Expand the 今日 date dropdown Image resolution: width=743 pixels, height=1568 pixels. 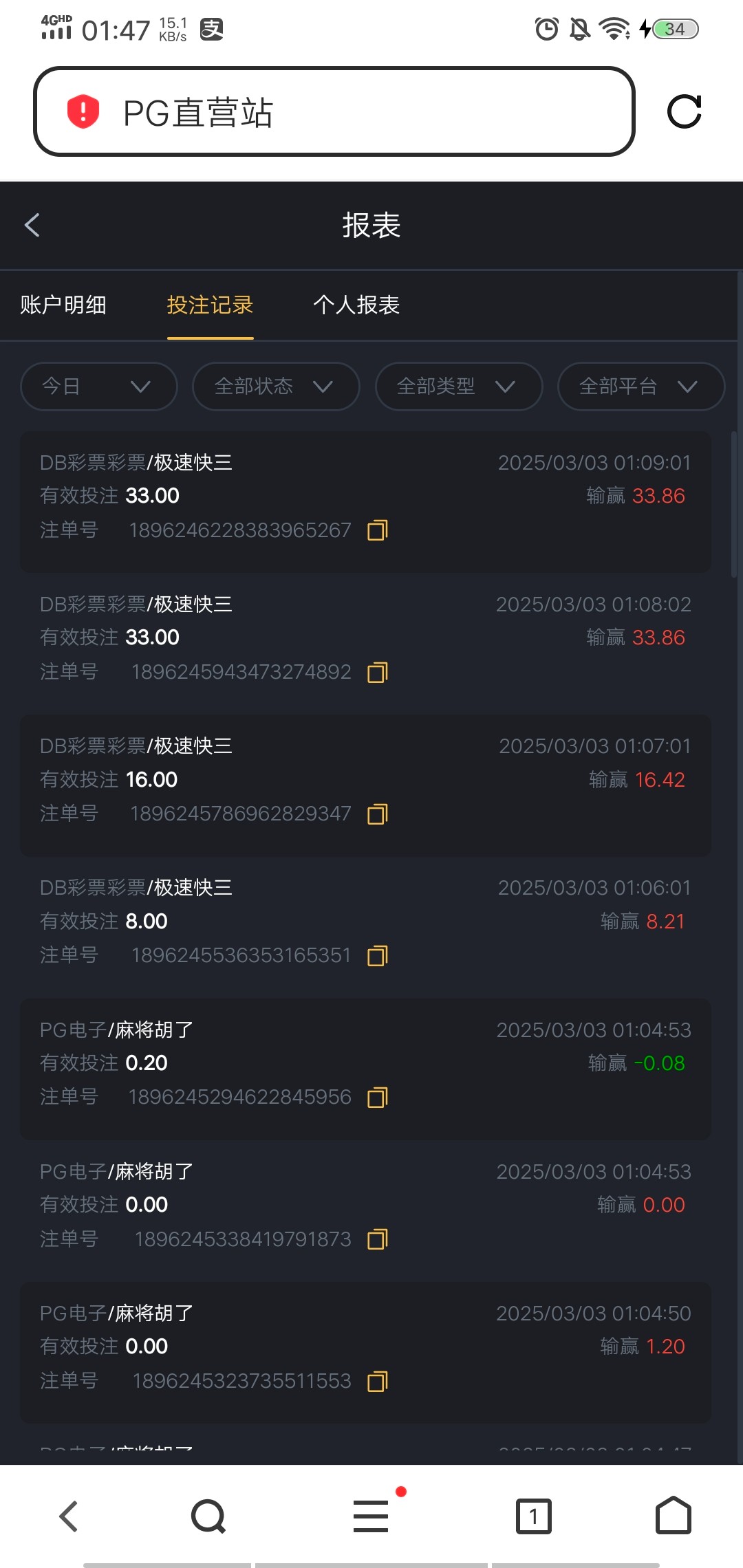(99, 386)
